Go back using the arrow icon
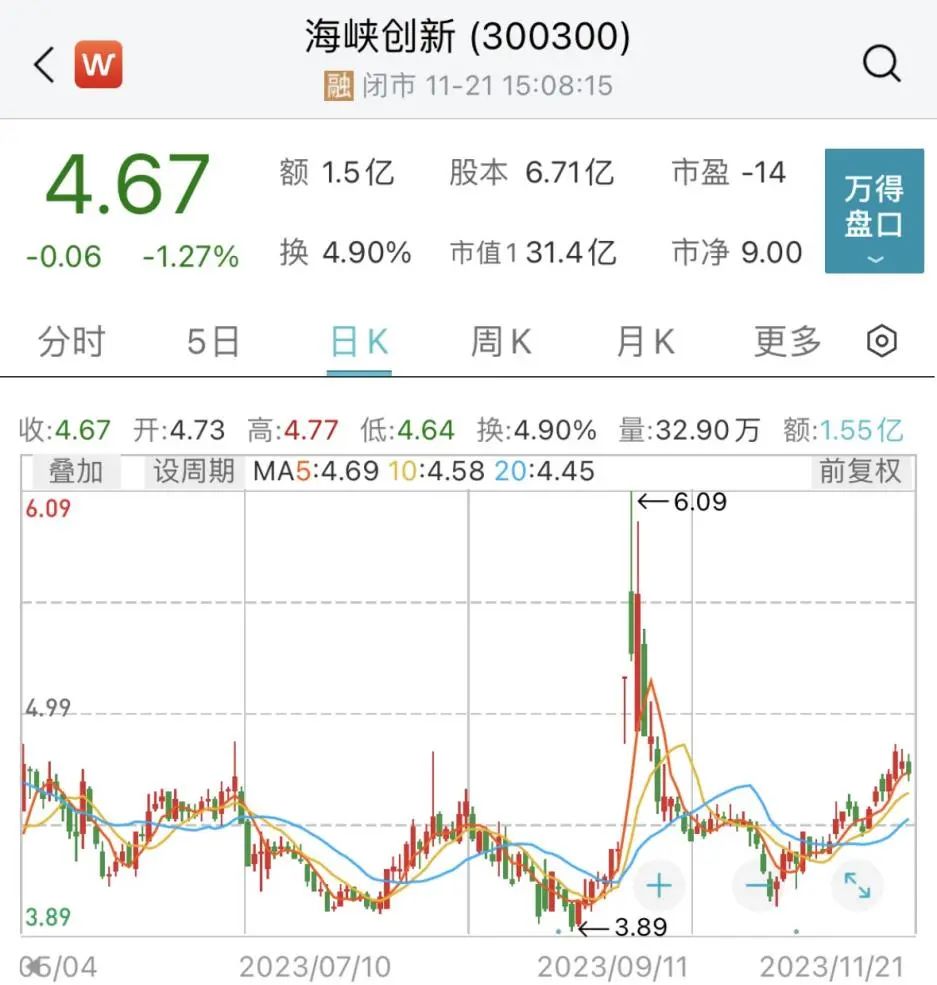 point(44,66)
